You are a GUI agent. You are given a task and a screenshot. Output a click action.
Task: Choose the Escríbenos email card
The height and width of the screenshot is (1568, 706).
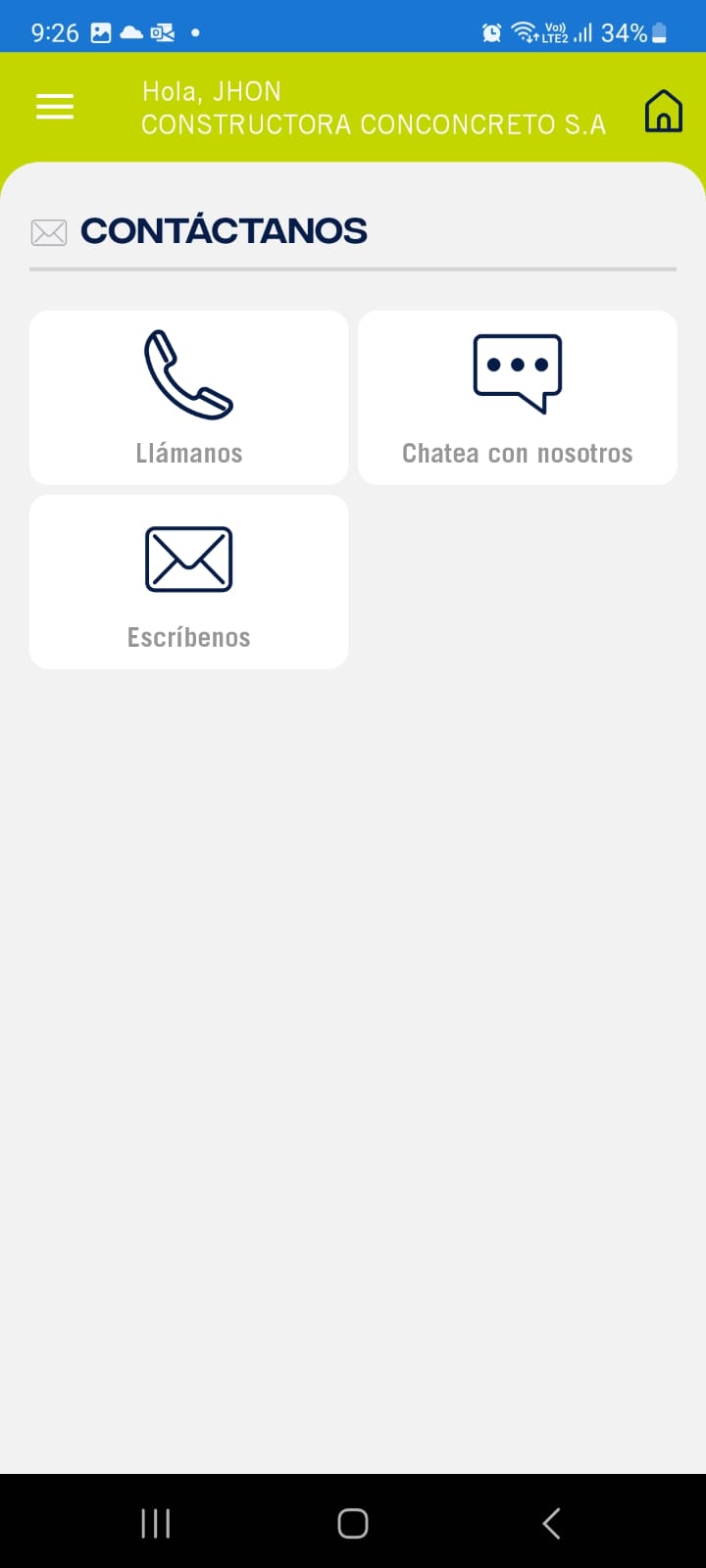(x=188, y=581)
